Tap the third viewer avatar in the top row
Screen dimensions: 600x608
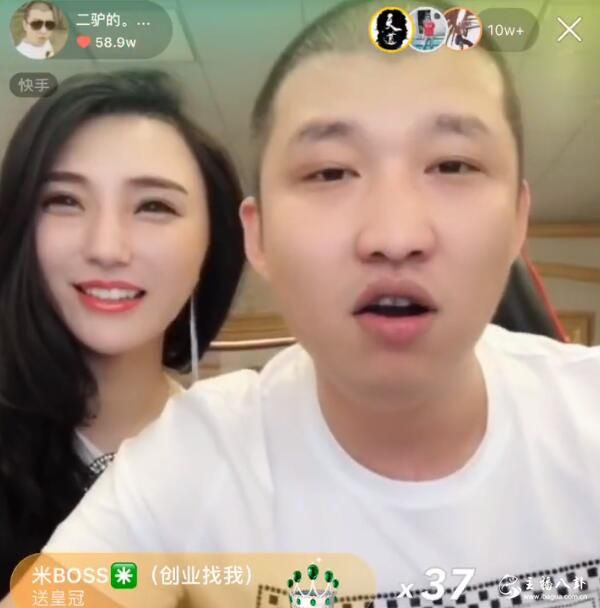463,30
